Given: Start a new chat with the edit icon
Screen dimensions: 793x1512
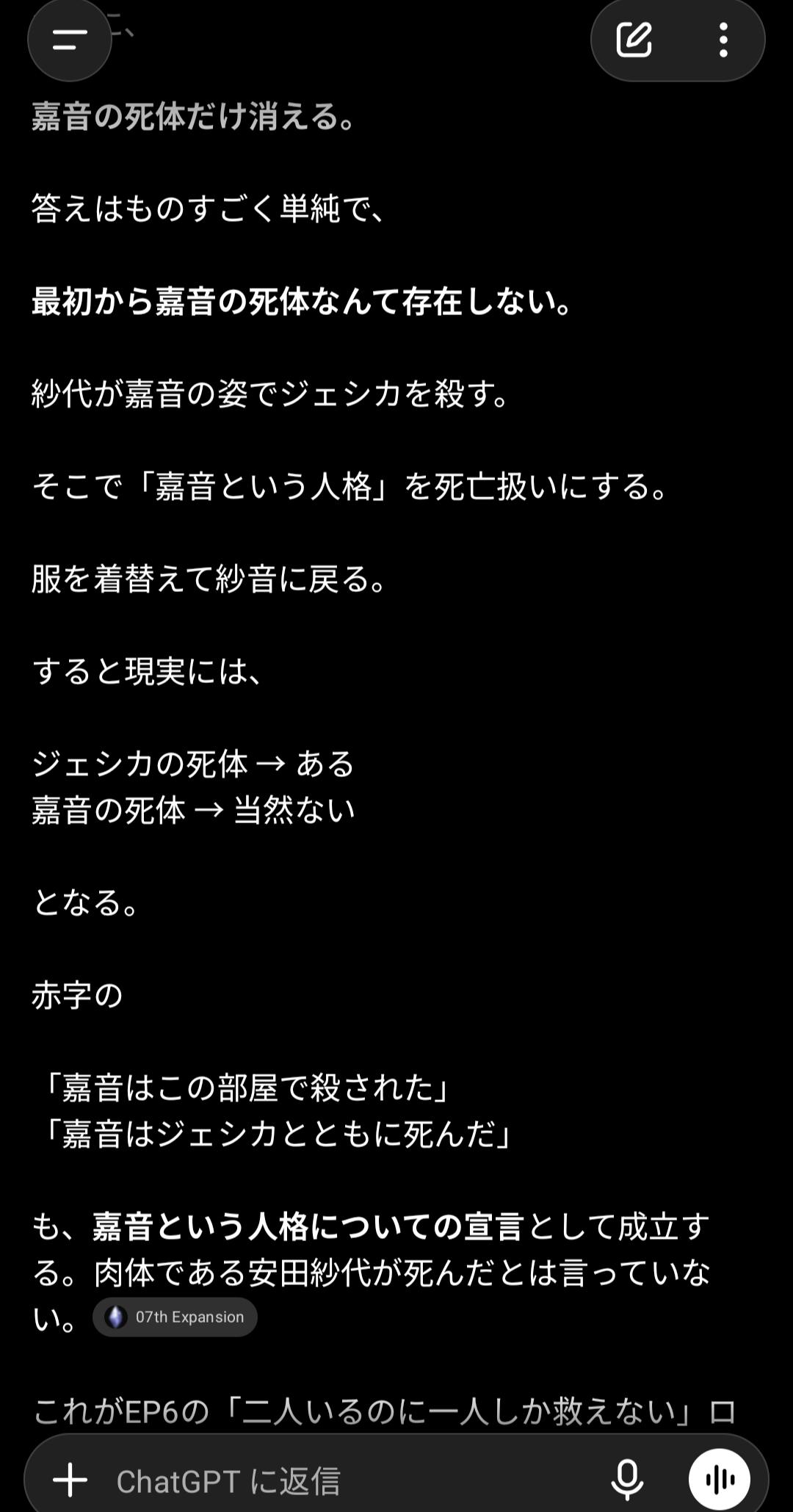Looking at the screenshot, I should pos(634,40).
